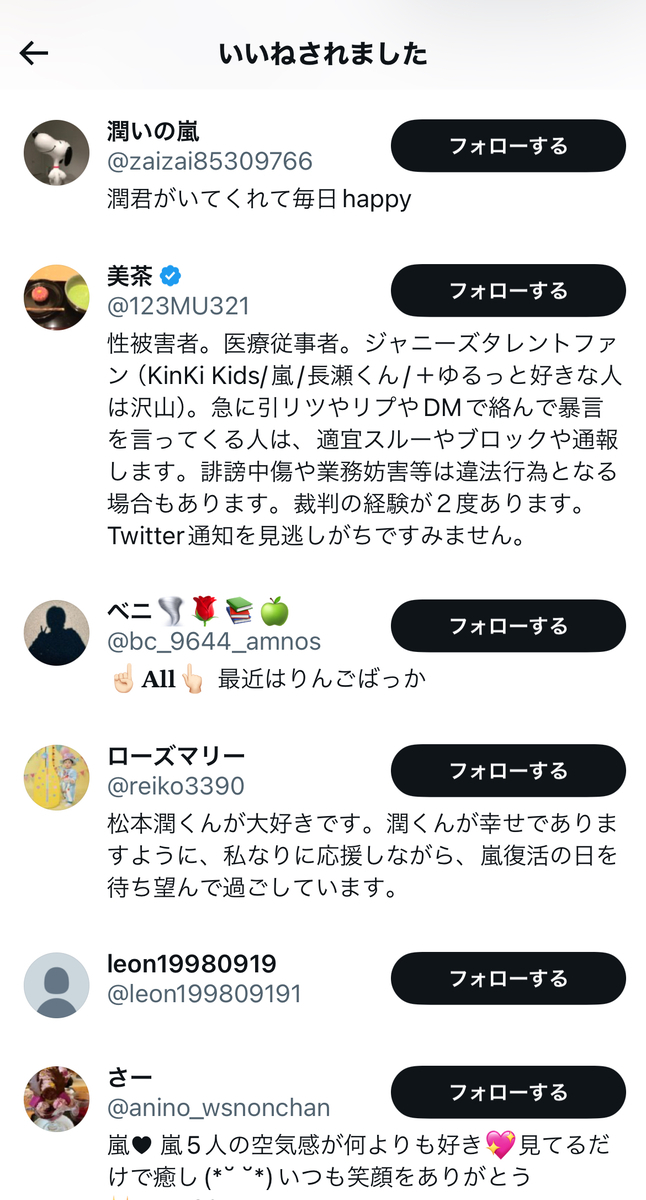The height and width of the screenshot is (1200, 646).
Task: View the leon19980919 profile
Action: [x=57, y=986]
